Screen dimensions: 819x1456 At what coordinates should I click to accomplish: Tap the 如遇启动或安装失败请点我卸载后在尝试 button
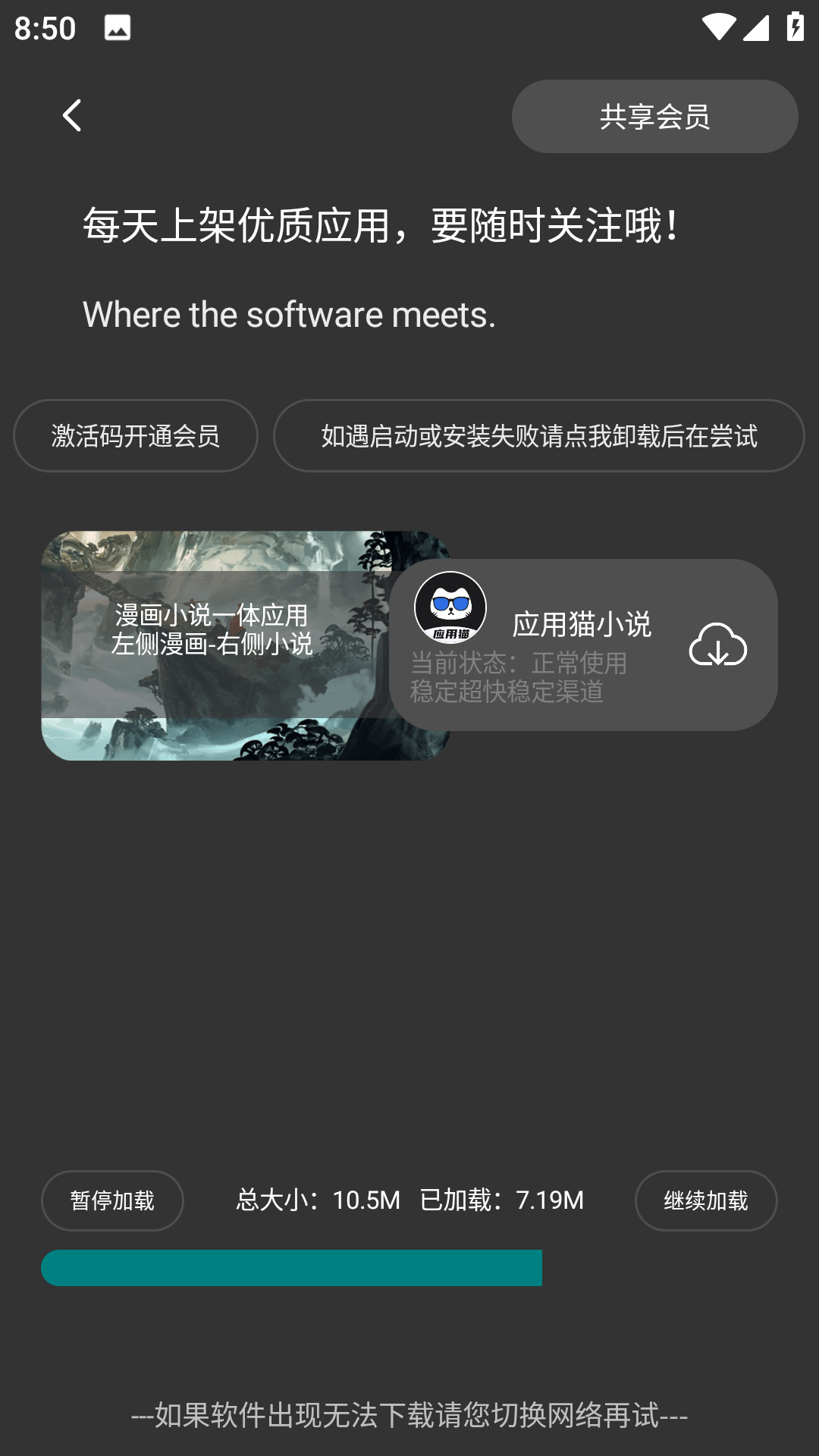[x=538, y=436]
